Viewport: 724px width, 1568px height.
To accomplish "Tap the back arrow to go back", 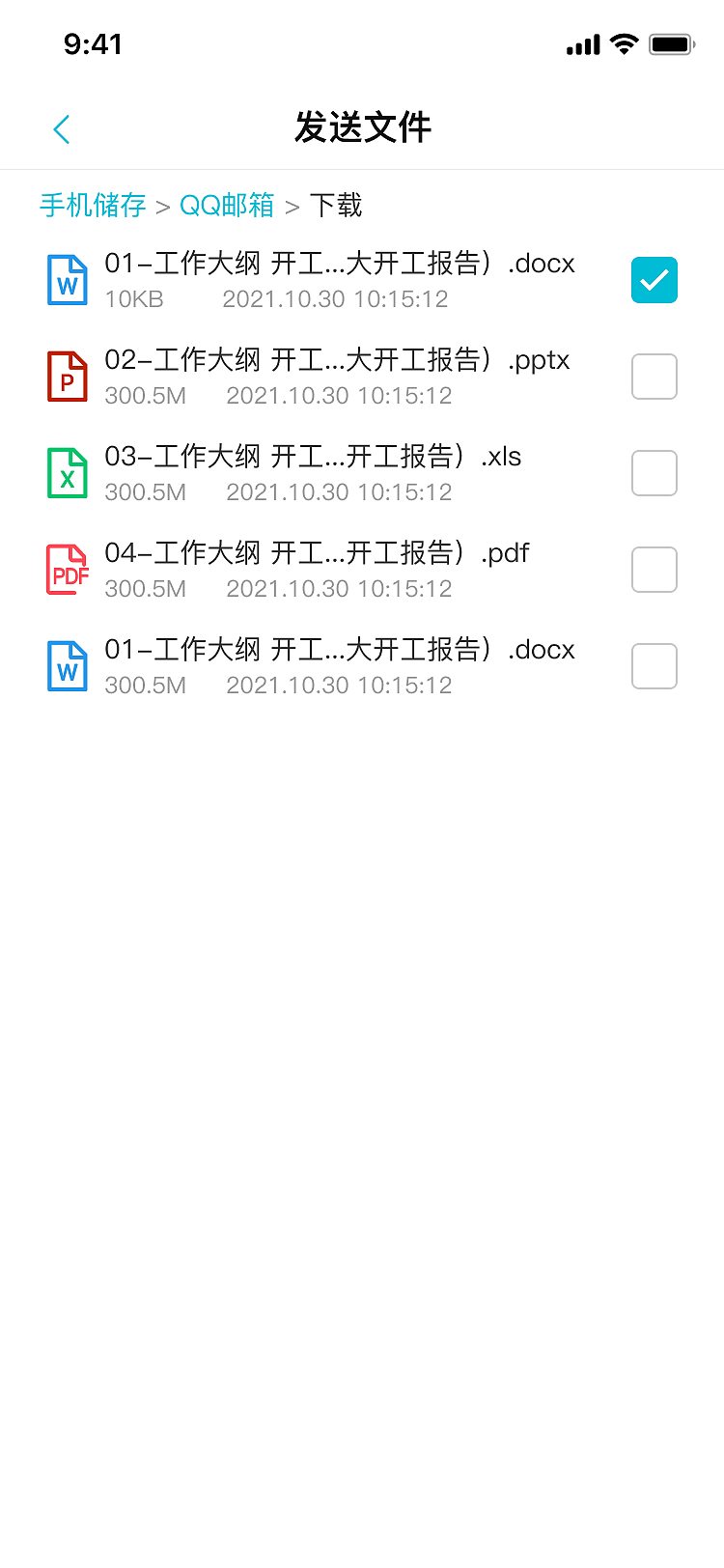I will click(x=61, y=128).
